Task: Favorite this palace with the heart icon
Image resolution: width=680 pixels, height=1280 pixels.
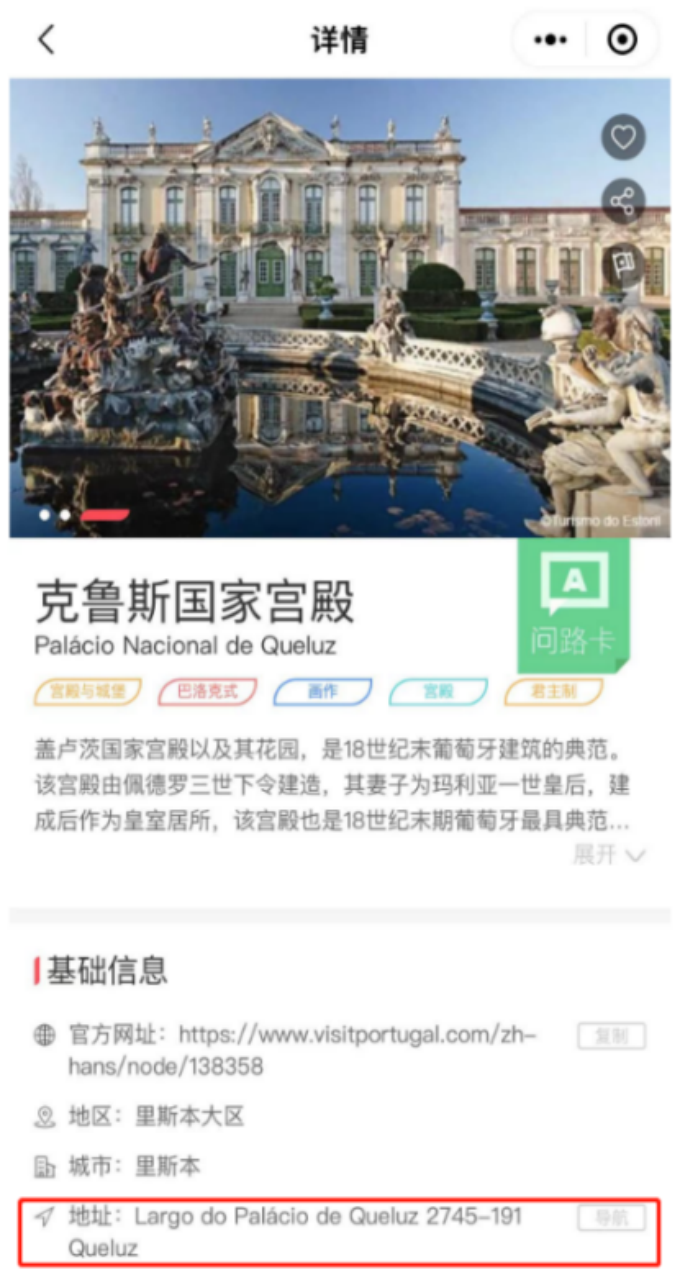Action: click(623, 138)
